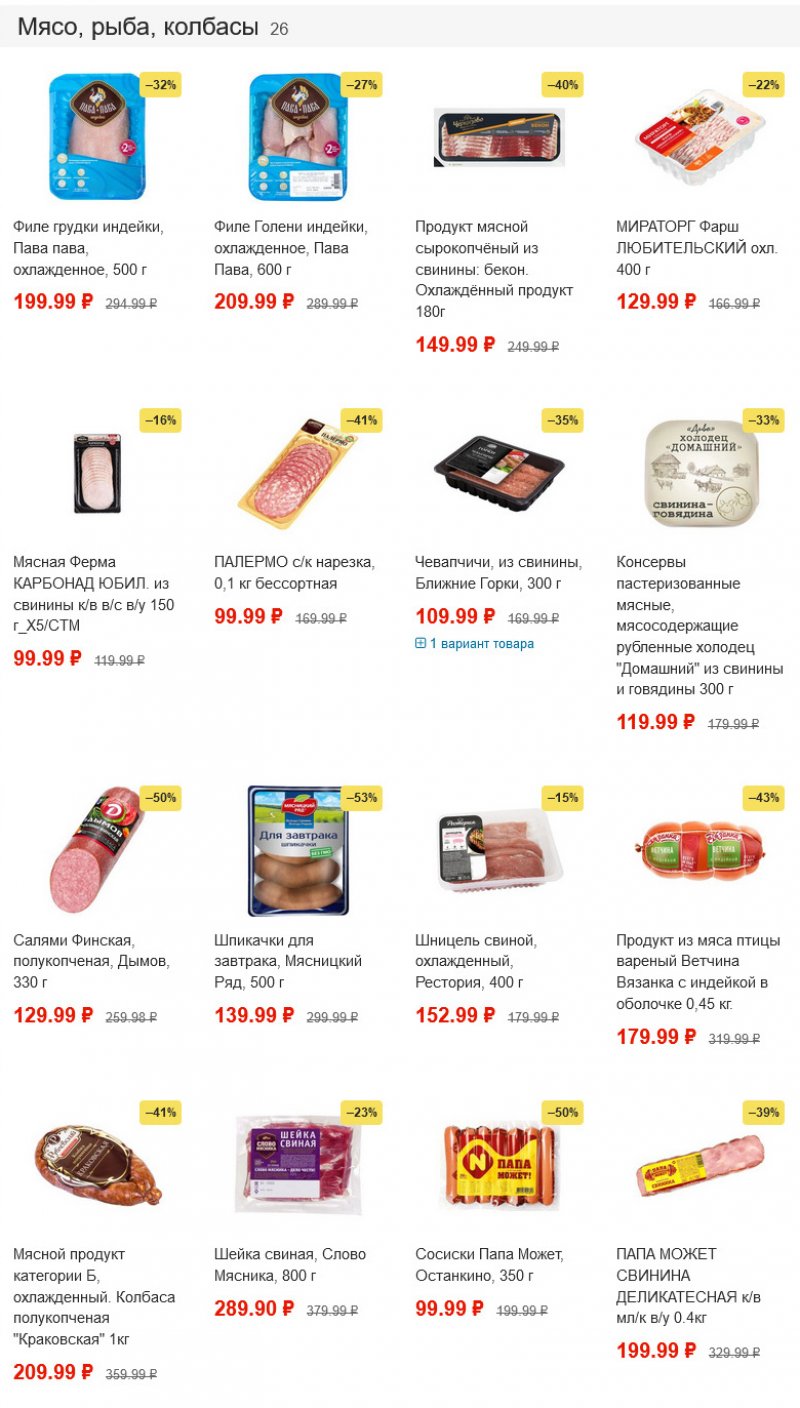Open Филе грудки индейки Пава пава product
Viewport: 800px width, 1408px height.
88,248
